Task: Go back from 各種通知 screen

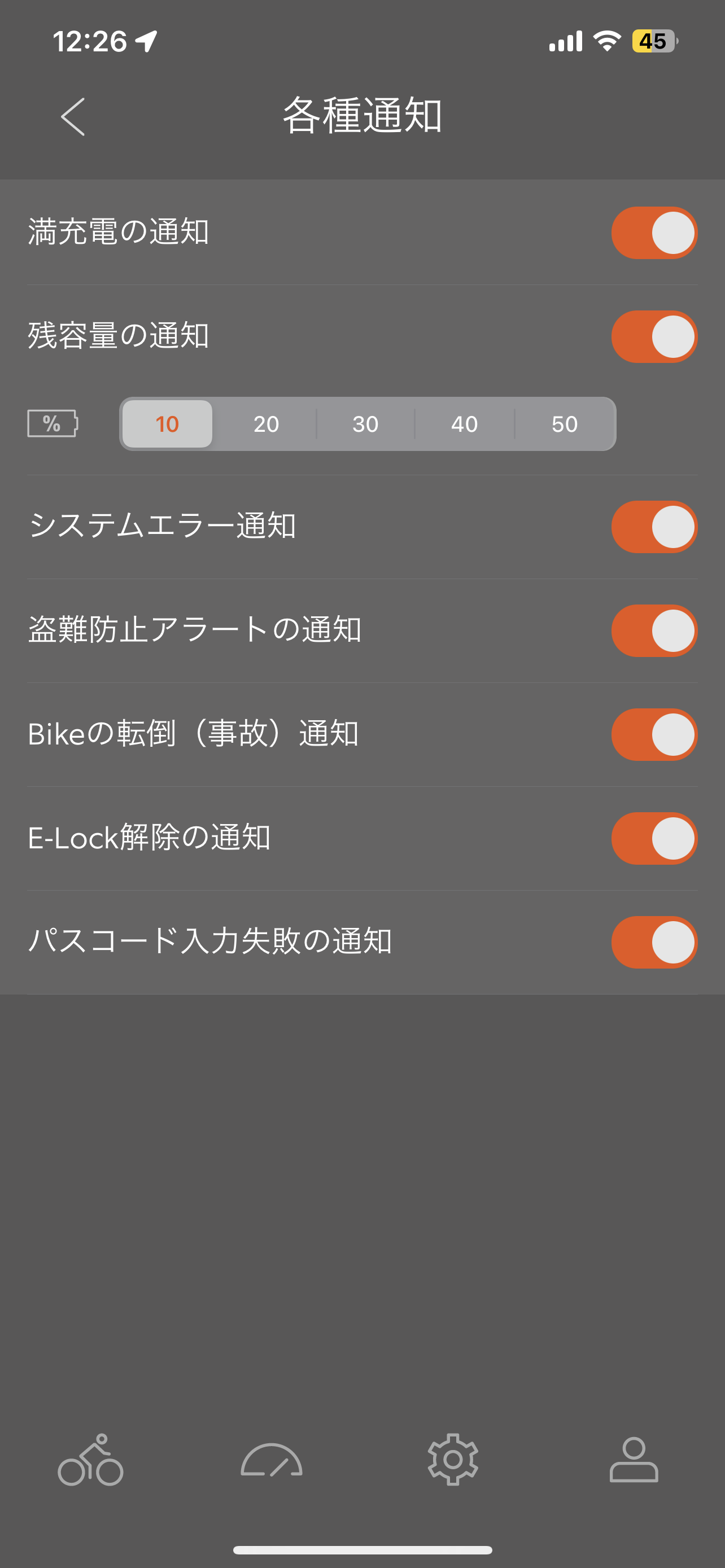Action: pos(72,116)
